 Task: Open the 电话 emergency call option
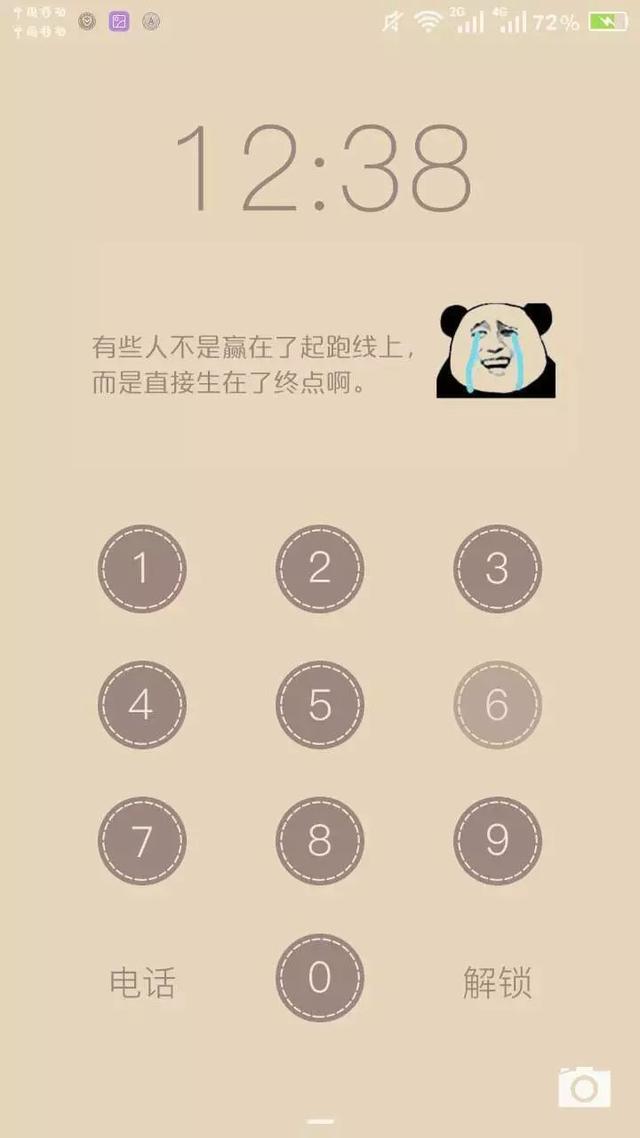click(141, 982)
